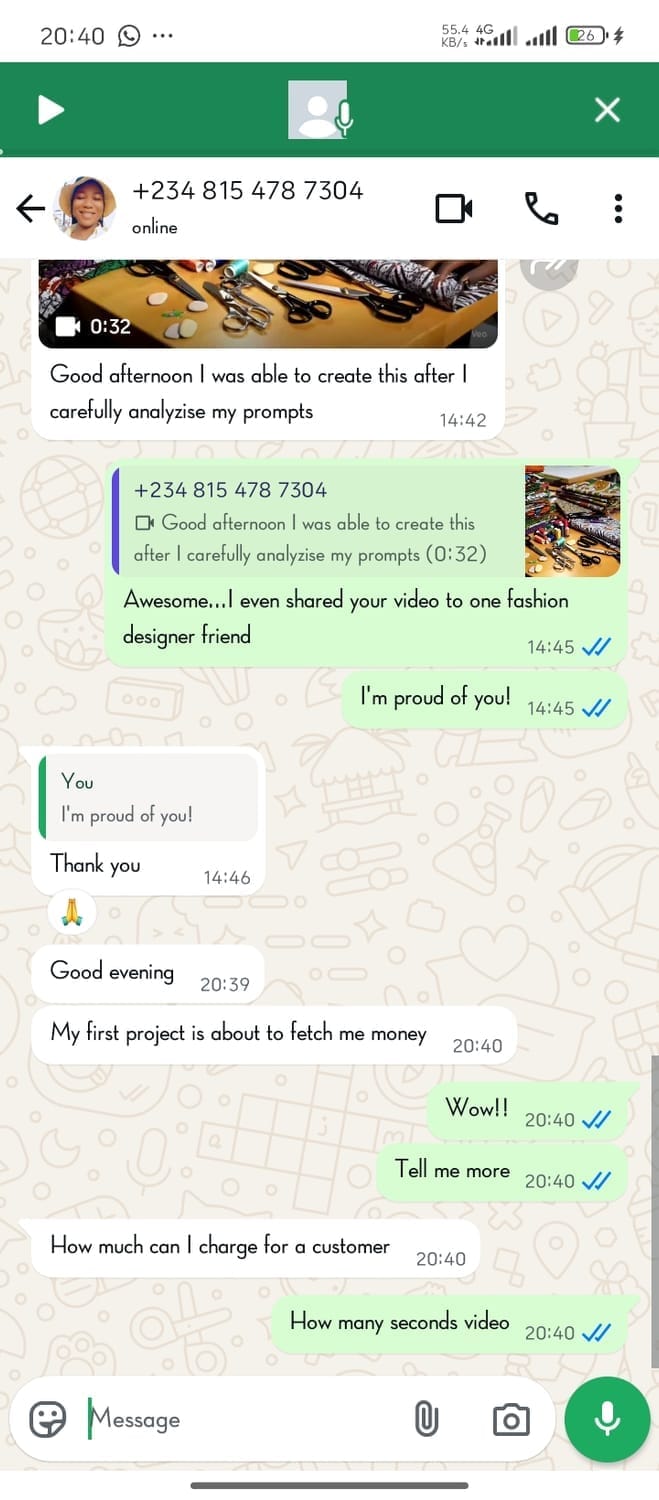Jump to the quoted video message
The image size is (659, 1500).
tap(367, 521)
